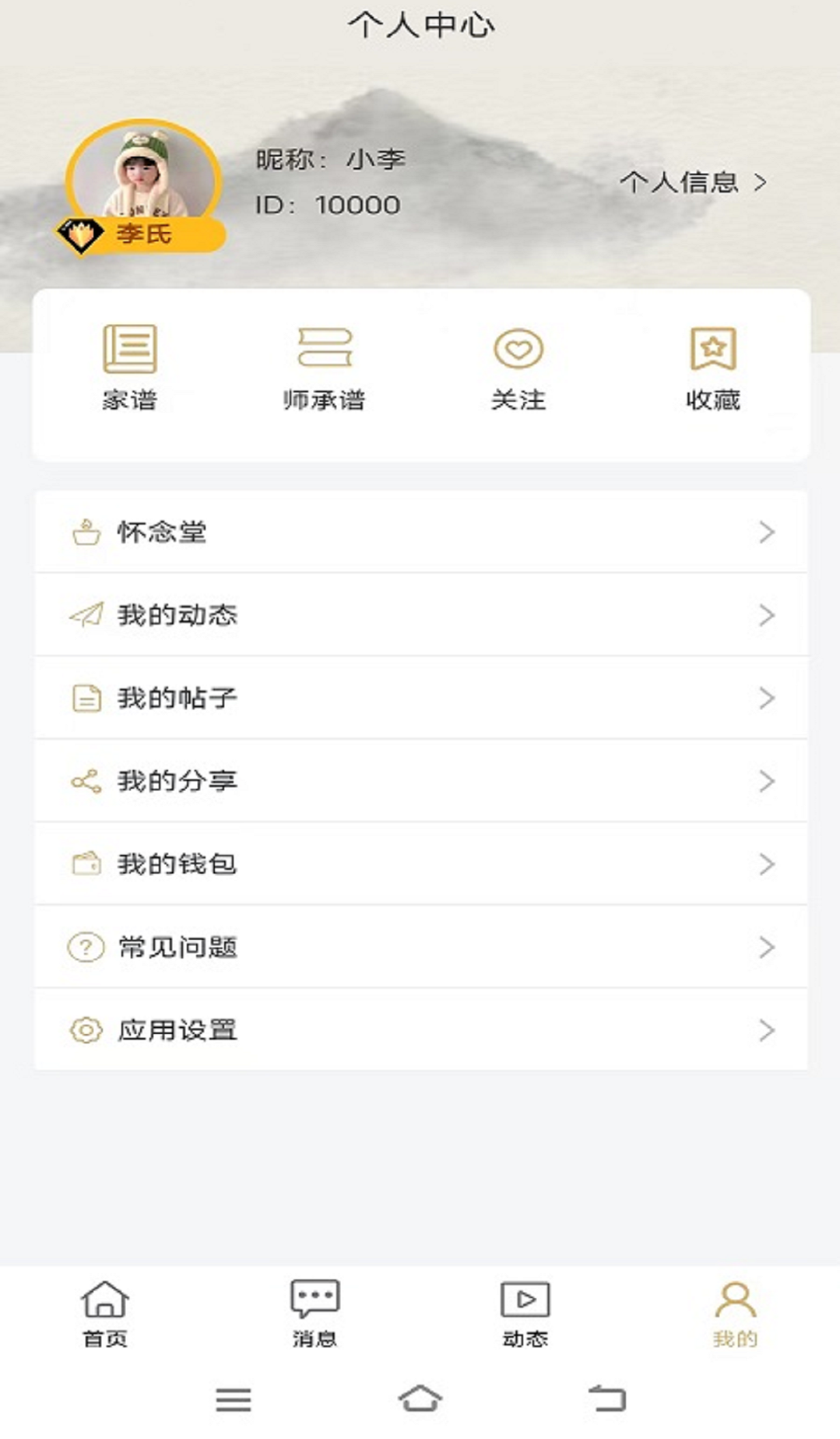
Task: Open 应用设置 app settings
Action: [420, 1030]
